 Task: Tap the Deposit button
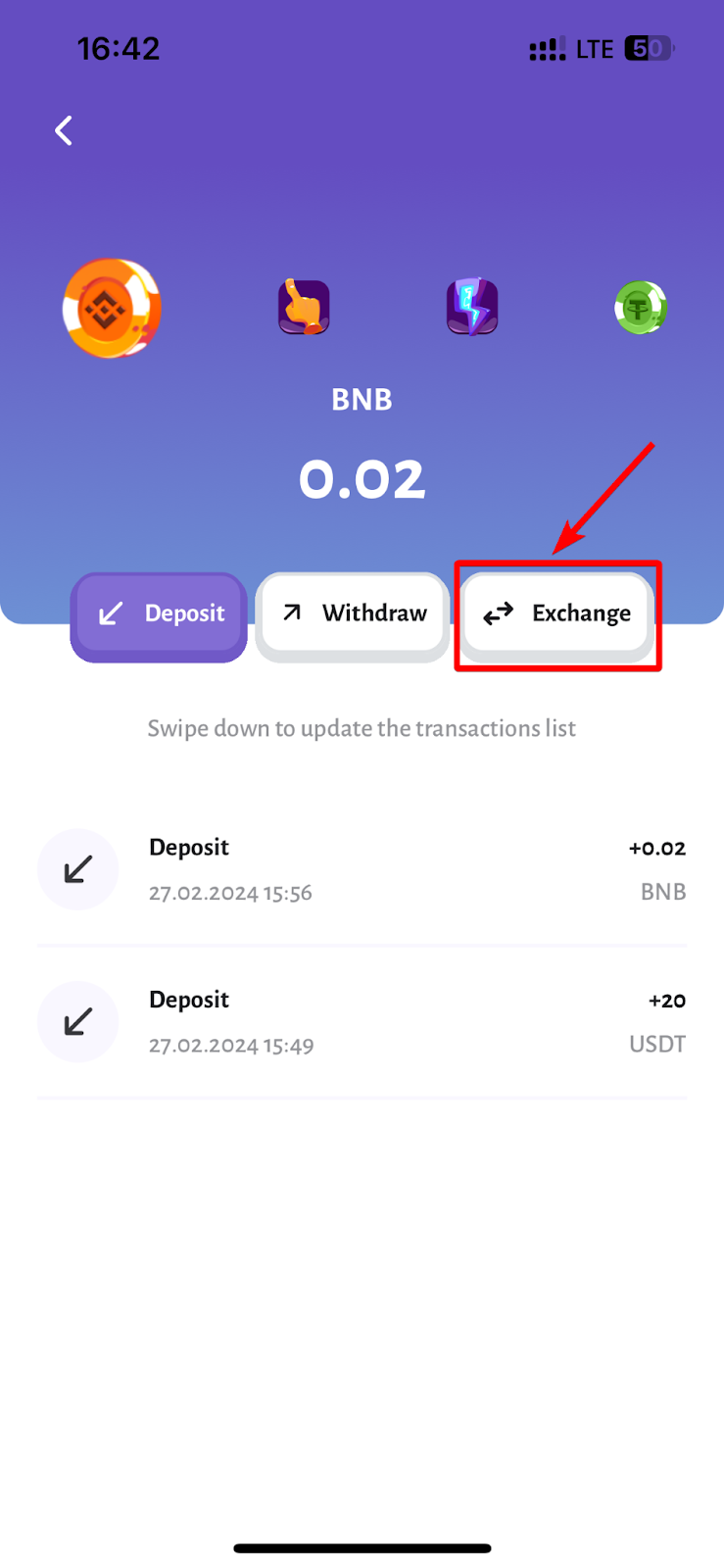(159, 614)
